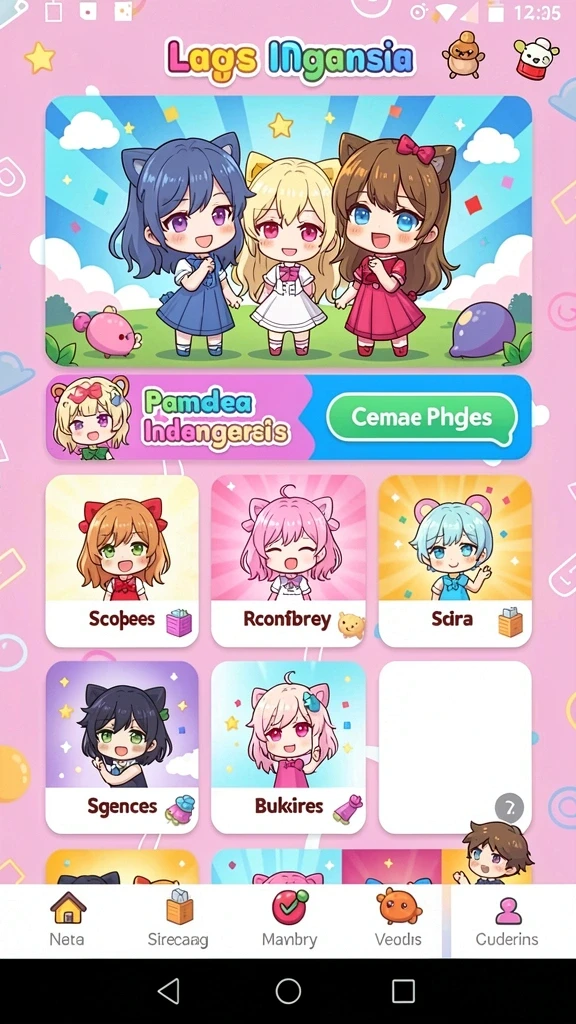Open the main banner with three girls
Screen dimensions: 576x1024
[288, 231]
